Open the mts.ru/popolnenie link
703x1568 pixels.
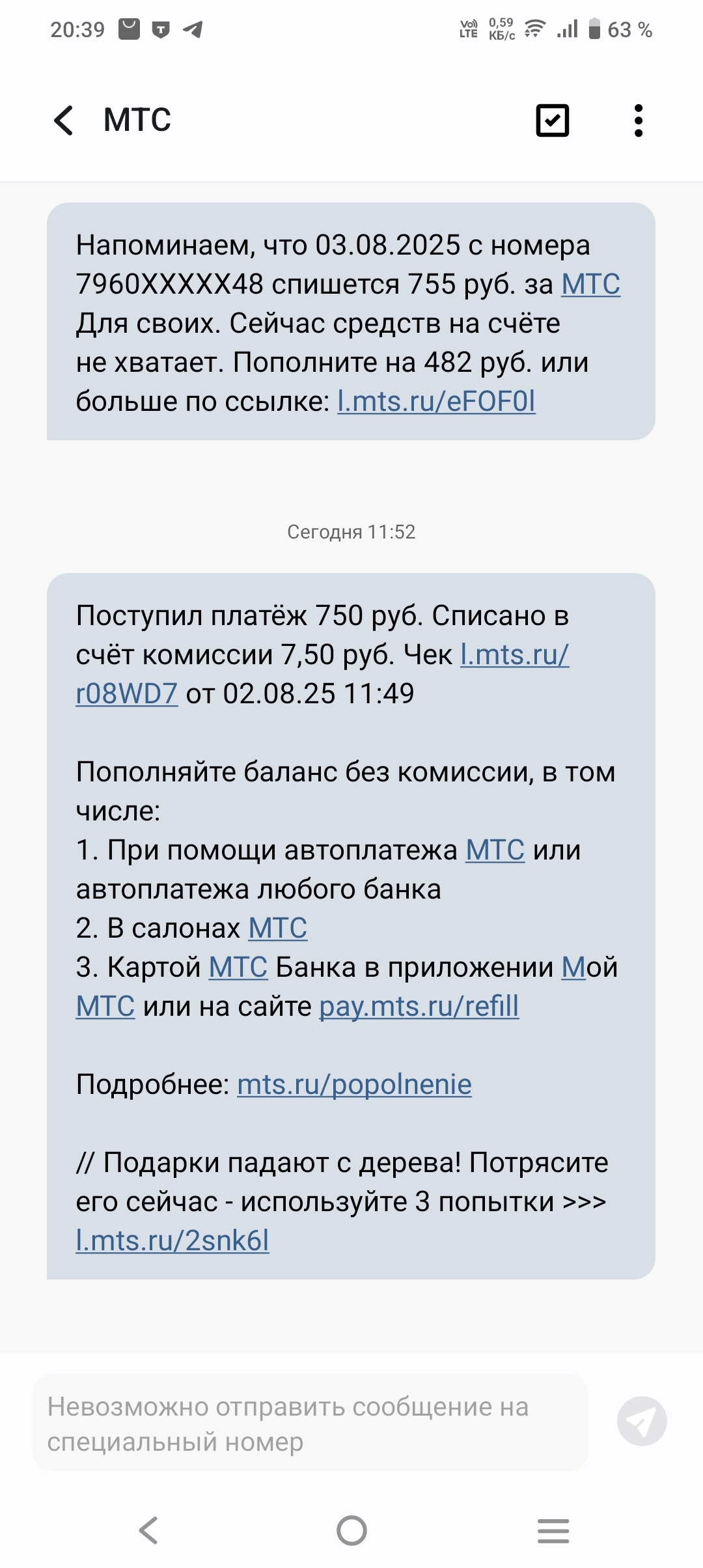(x=354, y=1085)
